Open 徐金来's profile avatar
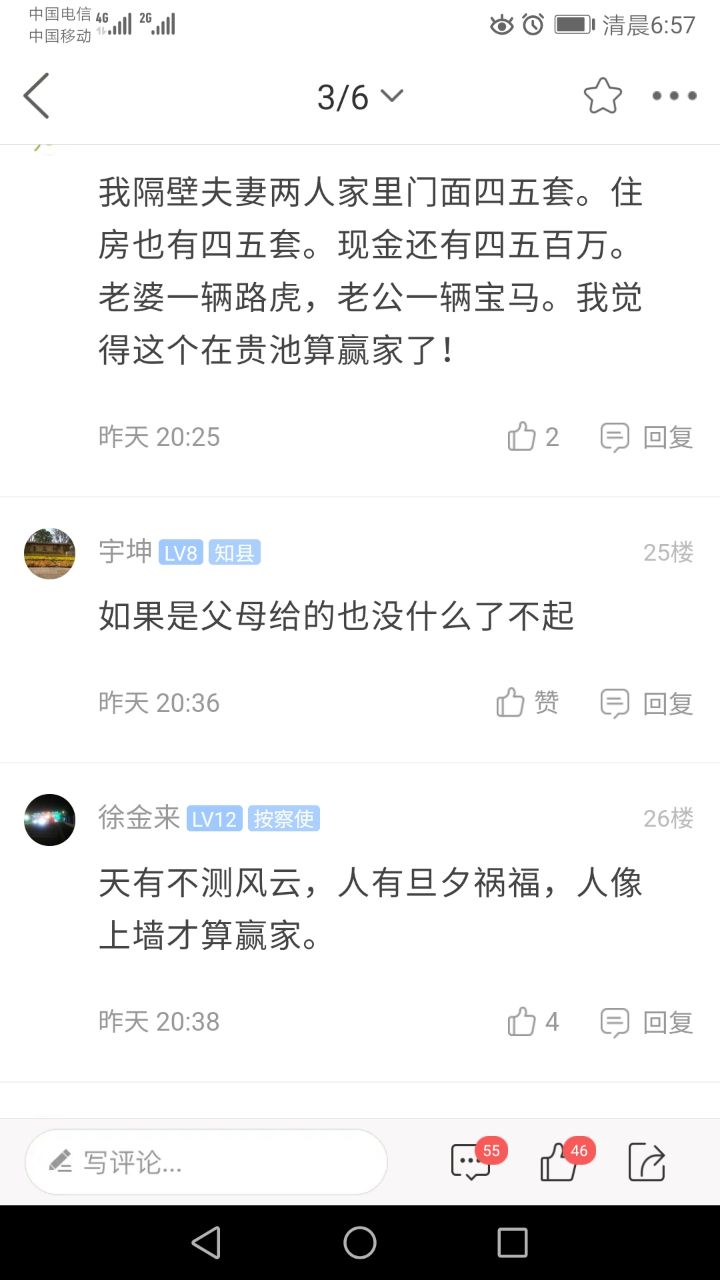The image size is (720, 1280). point(50,820)
